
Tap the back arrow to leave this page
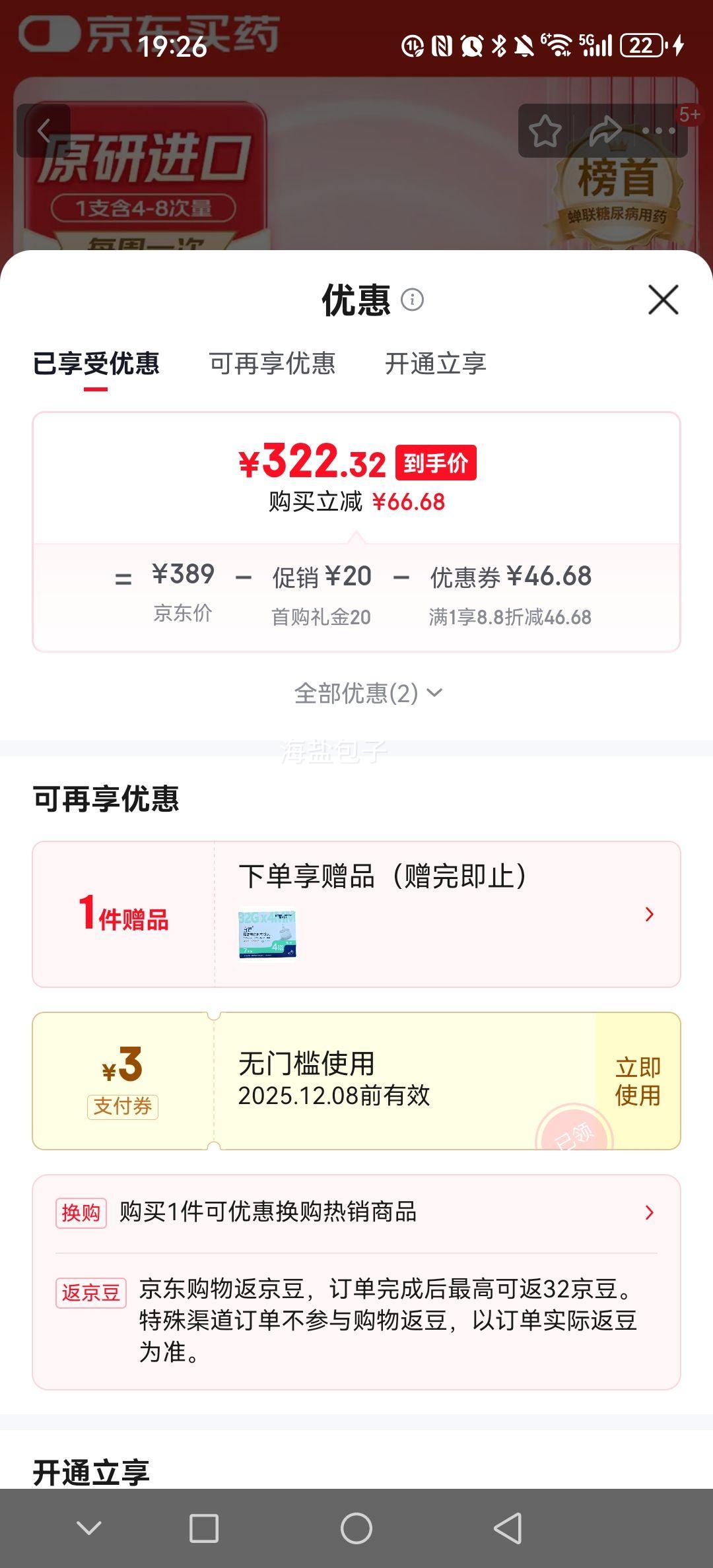click(44, 129)
